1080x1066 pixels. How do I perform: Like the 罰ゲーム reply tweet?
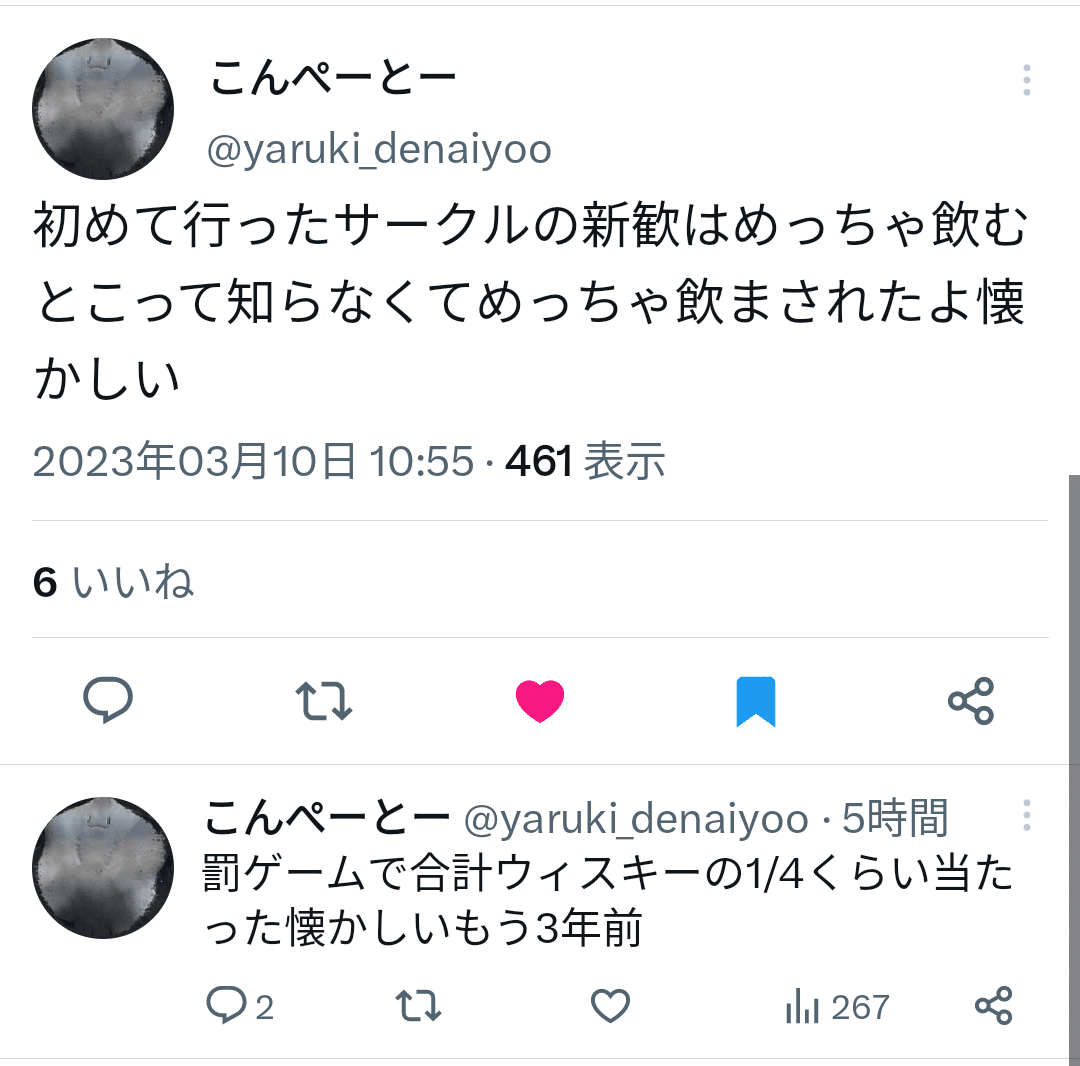tap(610, 1005)
